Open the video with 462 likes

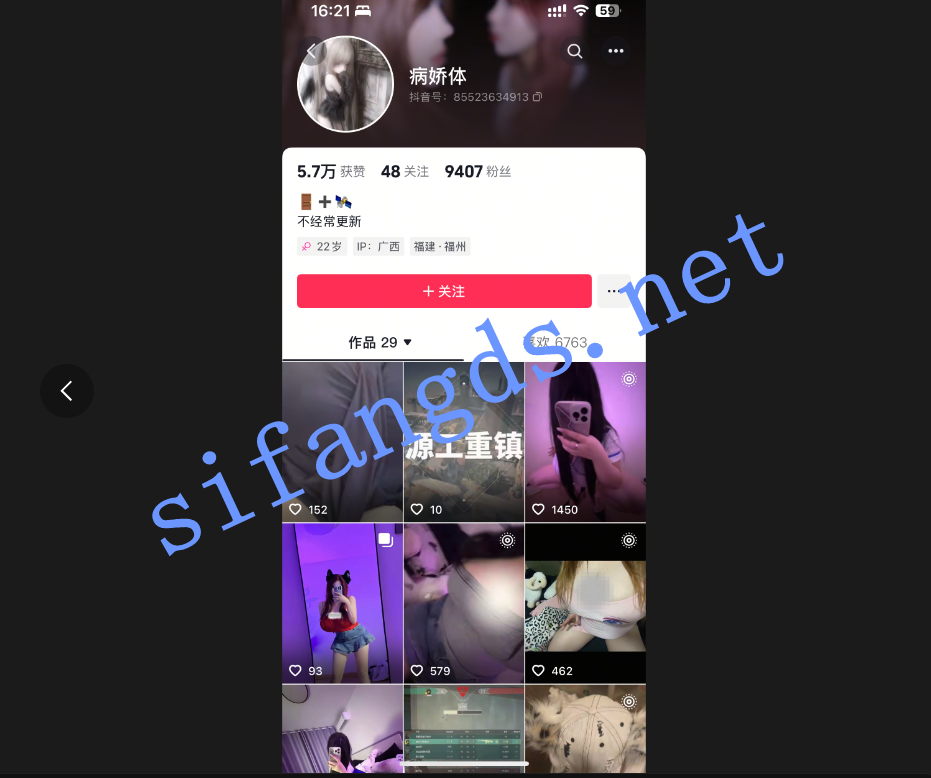[585, 603]
